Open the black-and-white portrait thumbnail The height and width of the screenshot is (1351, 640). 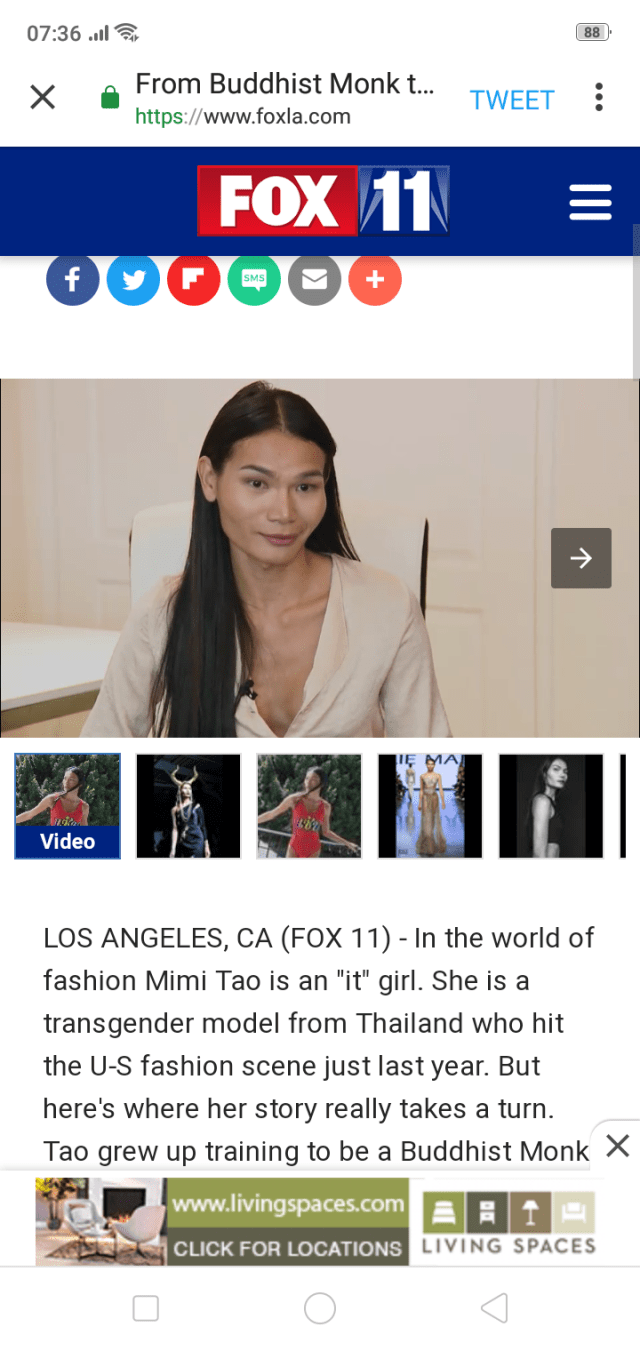point(551,806)
